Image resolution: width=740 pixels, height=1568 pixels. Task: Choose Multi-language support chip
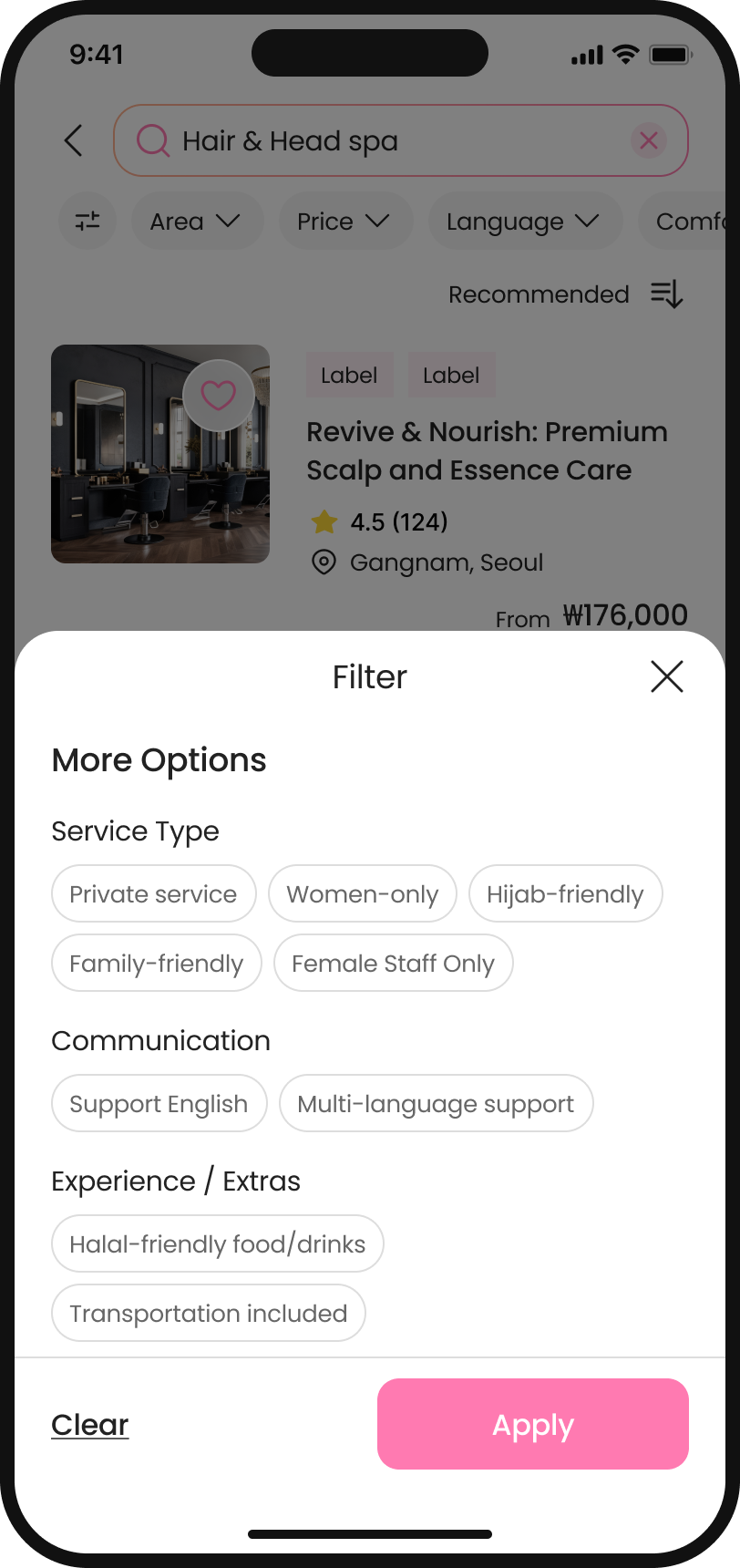coord(436,1103)
